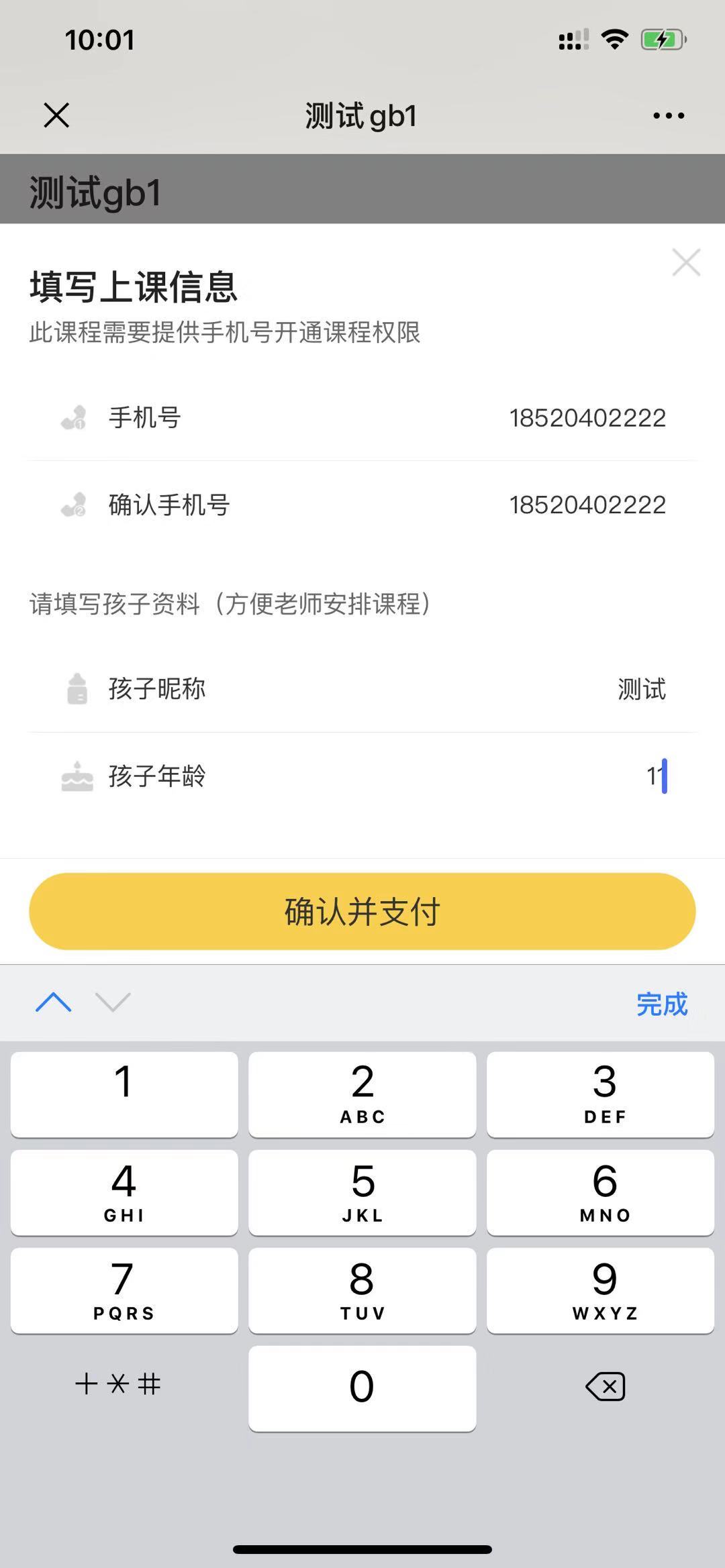The image size is (725, 1568).
Task: Tap 确认并支付 to confirm and pay
Action: [x=362, y=911]
